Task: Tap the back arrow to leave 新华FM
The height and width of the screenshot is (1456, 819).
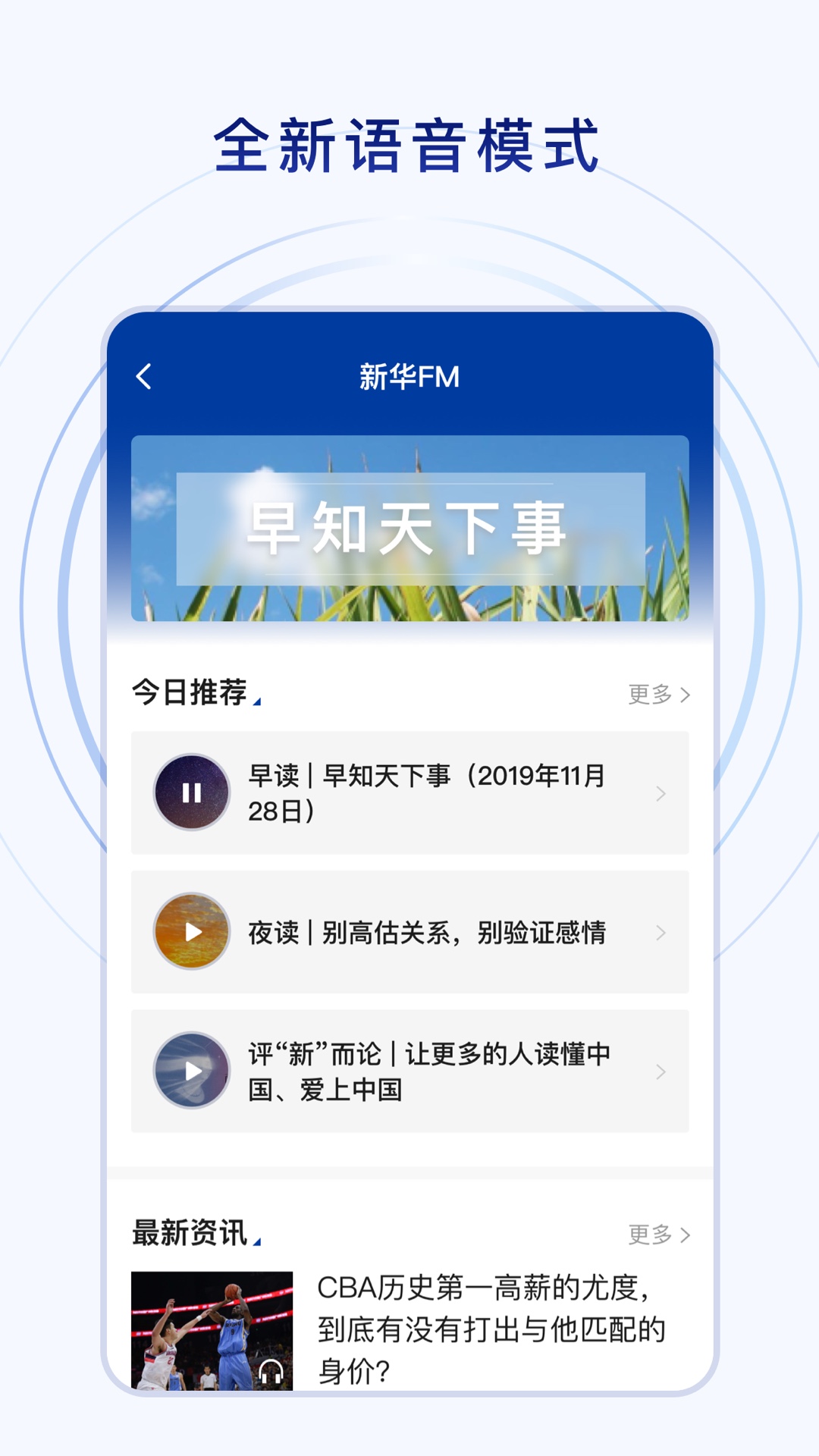Action: click(145, 375)
